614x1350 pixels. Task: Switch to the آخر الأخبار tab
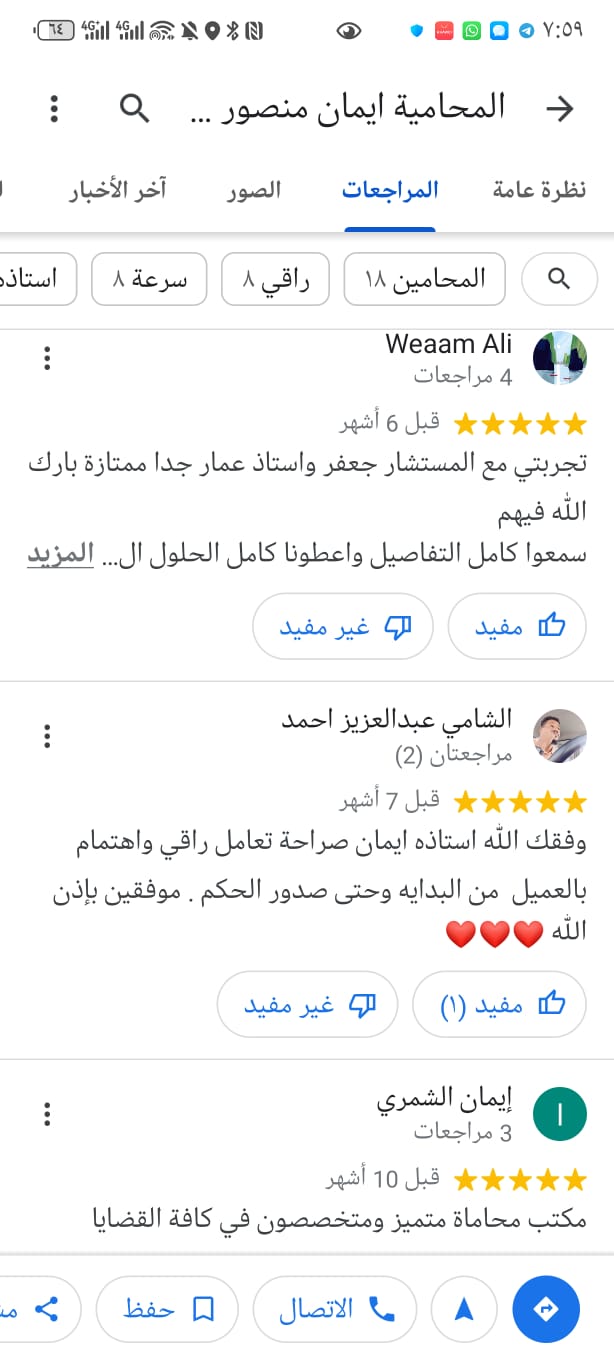click(117, 190)
